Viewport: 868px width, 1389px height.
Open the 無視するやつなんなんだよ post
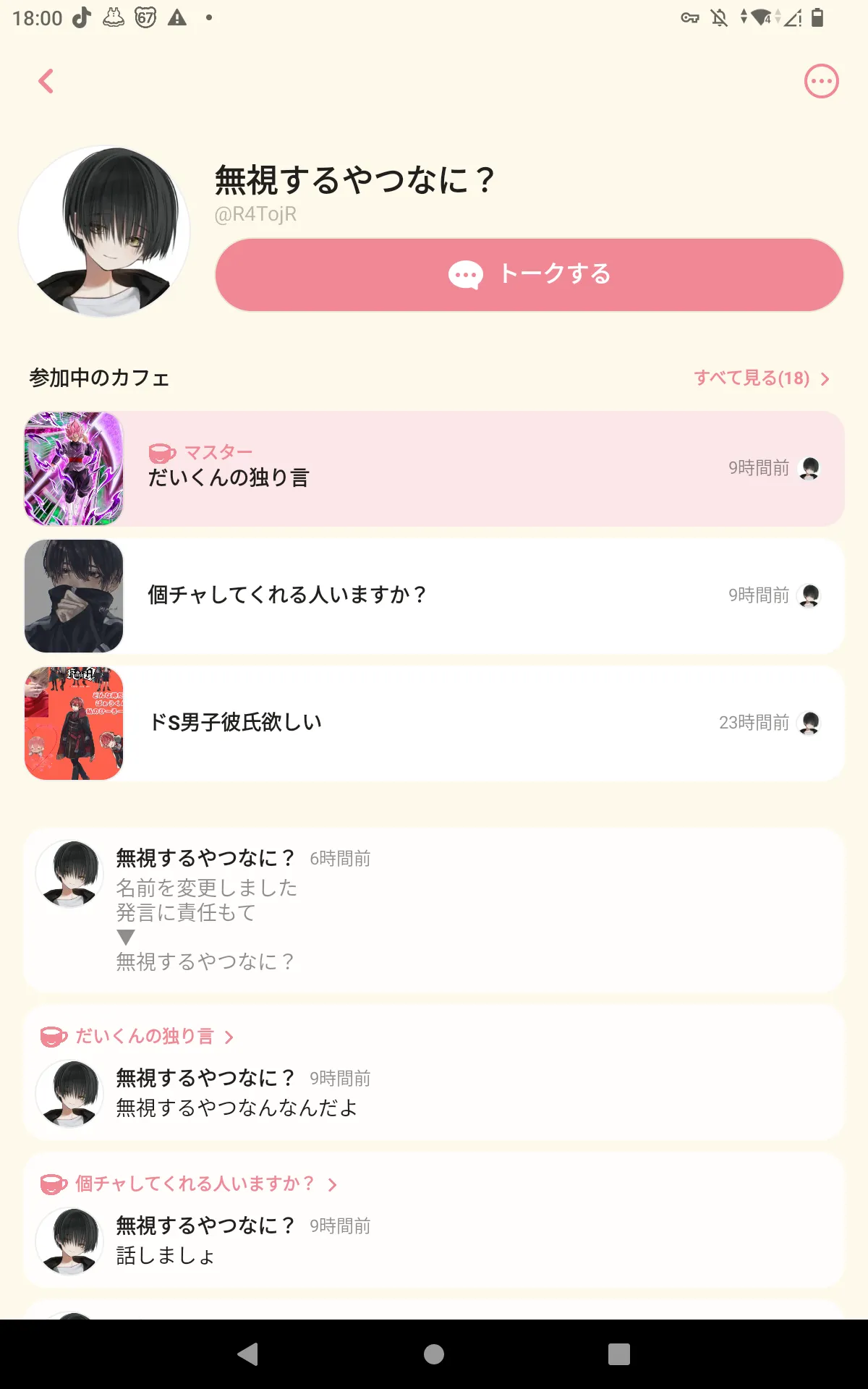point(434,1094)
